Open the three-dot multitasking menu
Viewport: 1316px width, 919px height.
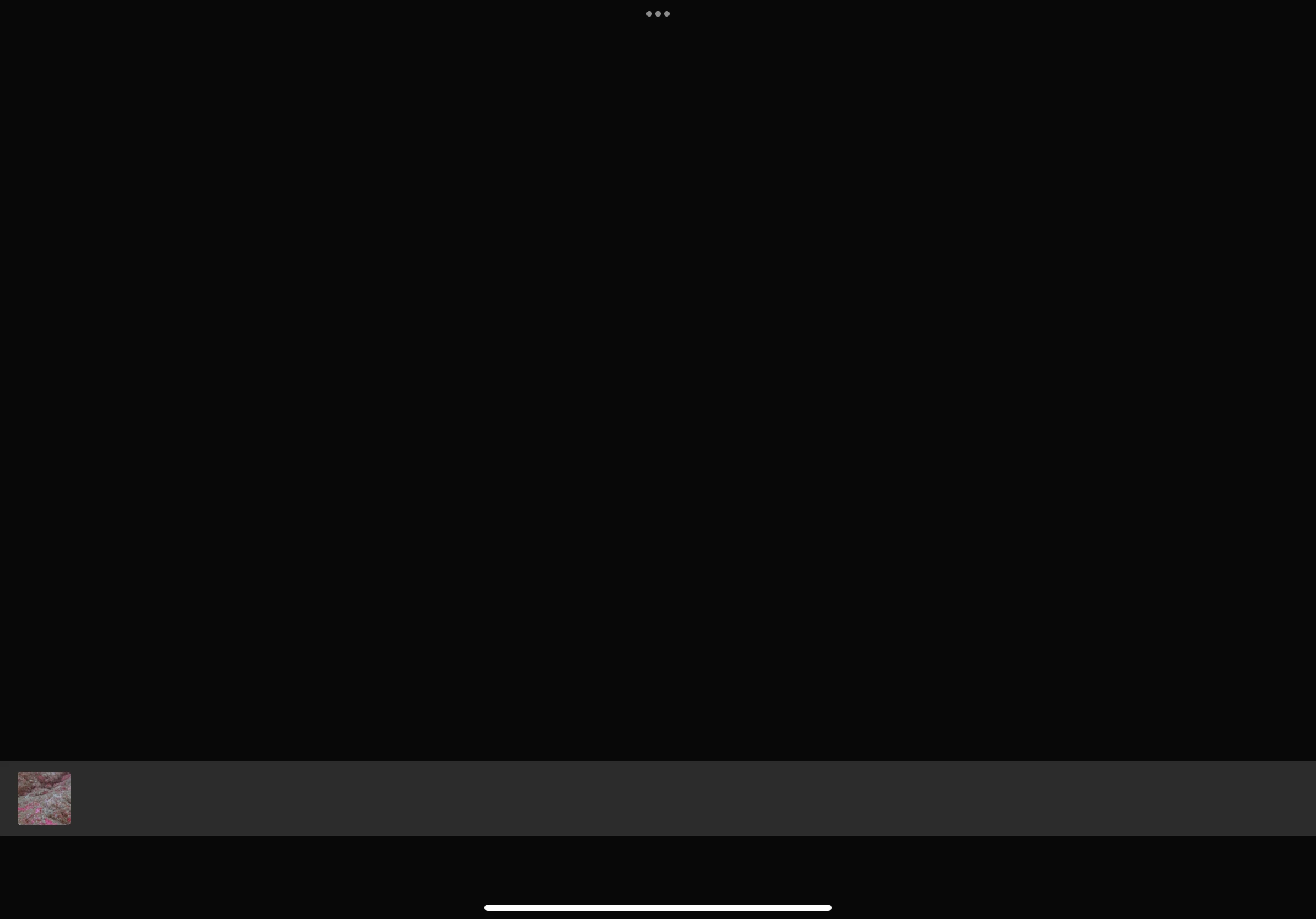click(x=657, y=14)
